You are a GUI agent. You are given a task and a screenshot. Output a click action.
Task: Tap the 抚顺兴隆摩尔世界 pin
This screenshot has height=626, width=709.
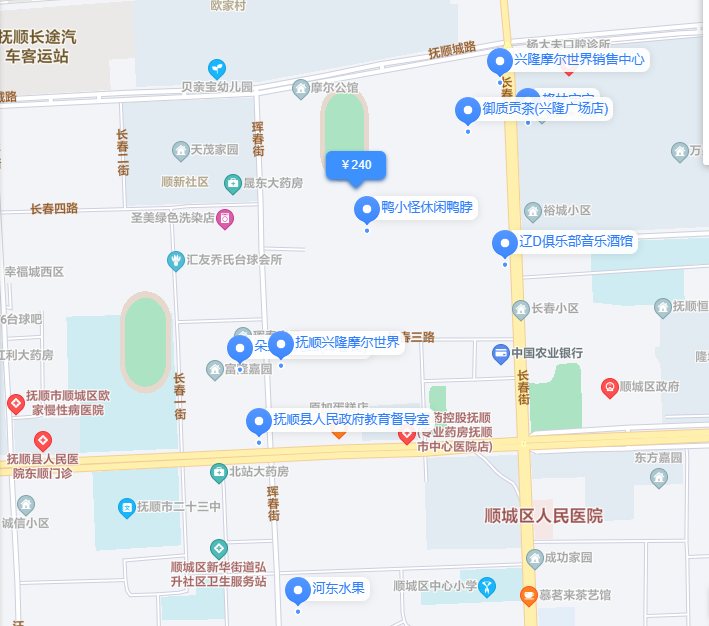point(281,343)
